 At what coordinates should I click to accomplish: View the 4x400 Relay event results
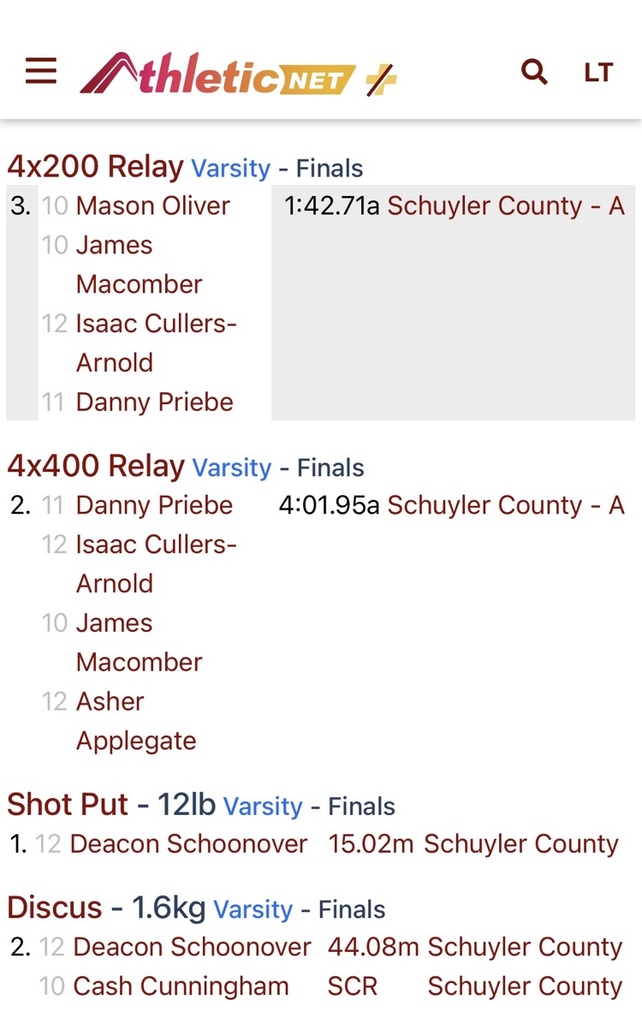tap(96, 466)
